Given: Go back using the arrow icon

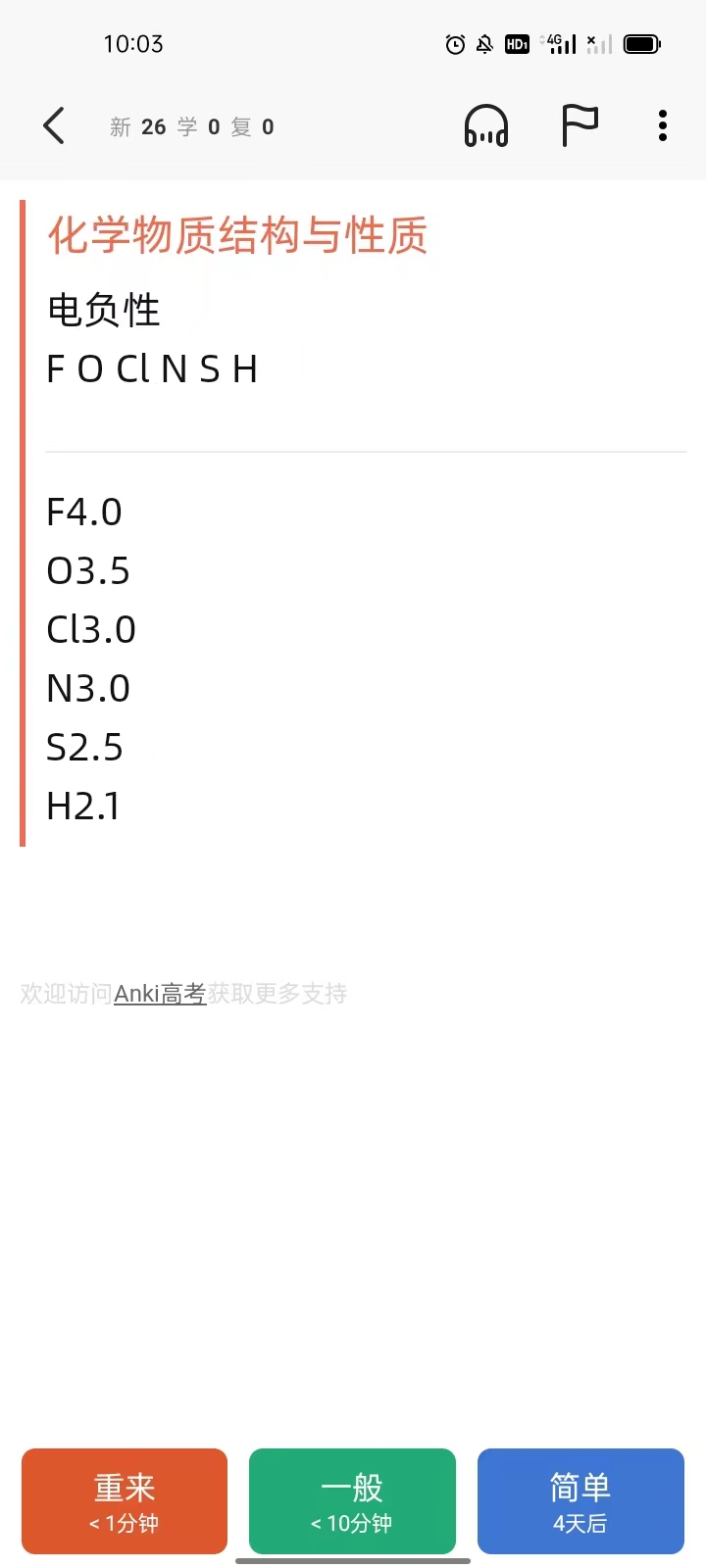Looking at the screenshot, I should (x=54, y=126).
